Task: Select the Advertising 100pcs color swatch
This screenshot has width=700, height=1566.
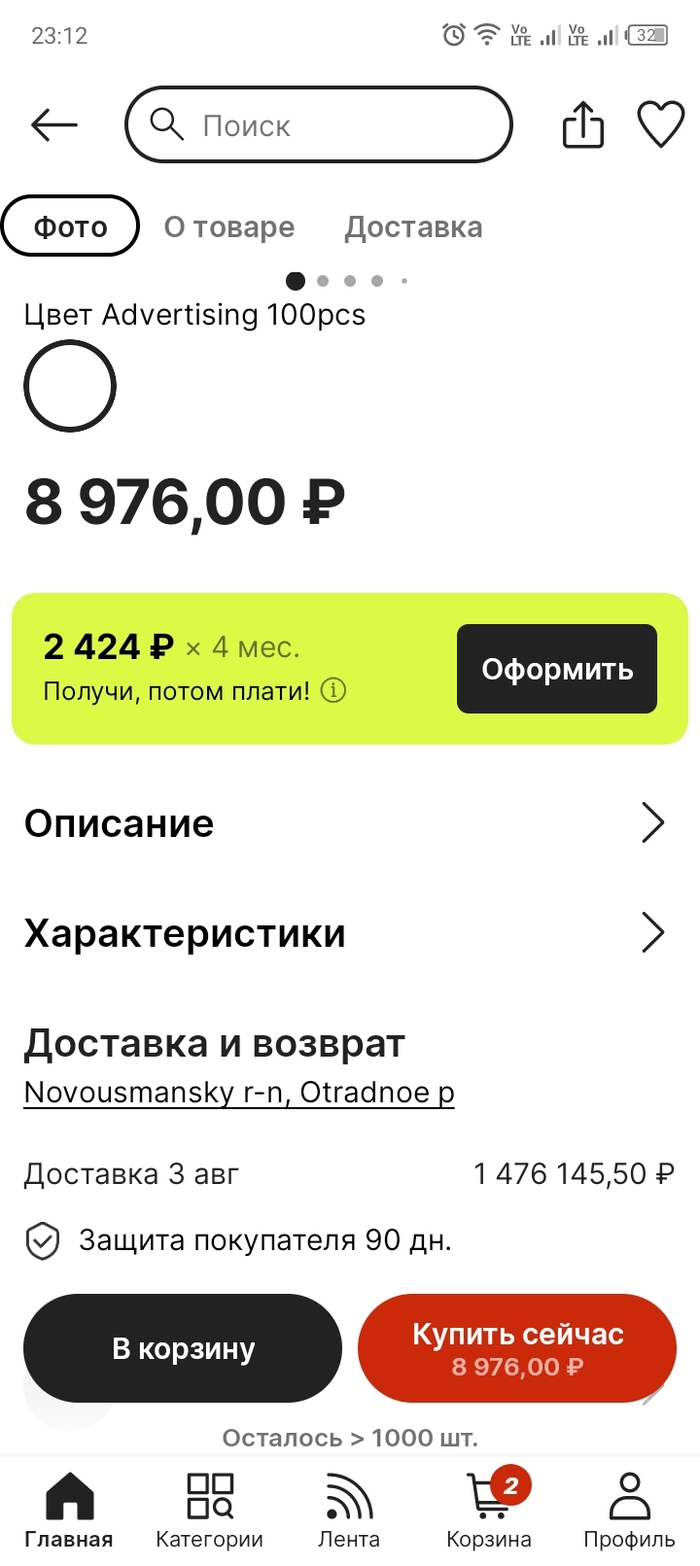Action: 70,386
